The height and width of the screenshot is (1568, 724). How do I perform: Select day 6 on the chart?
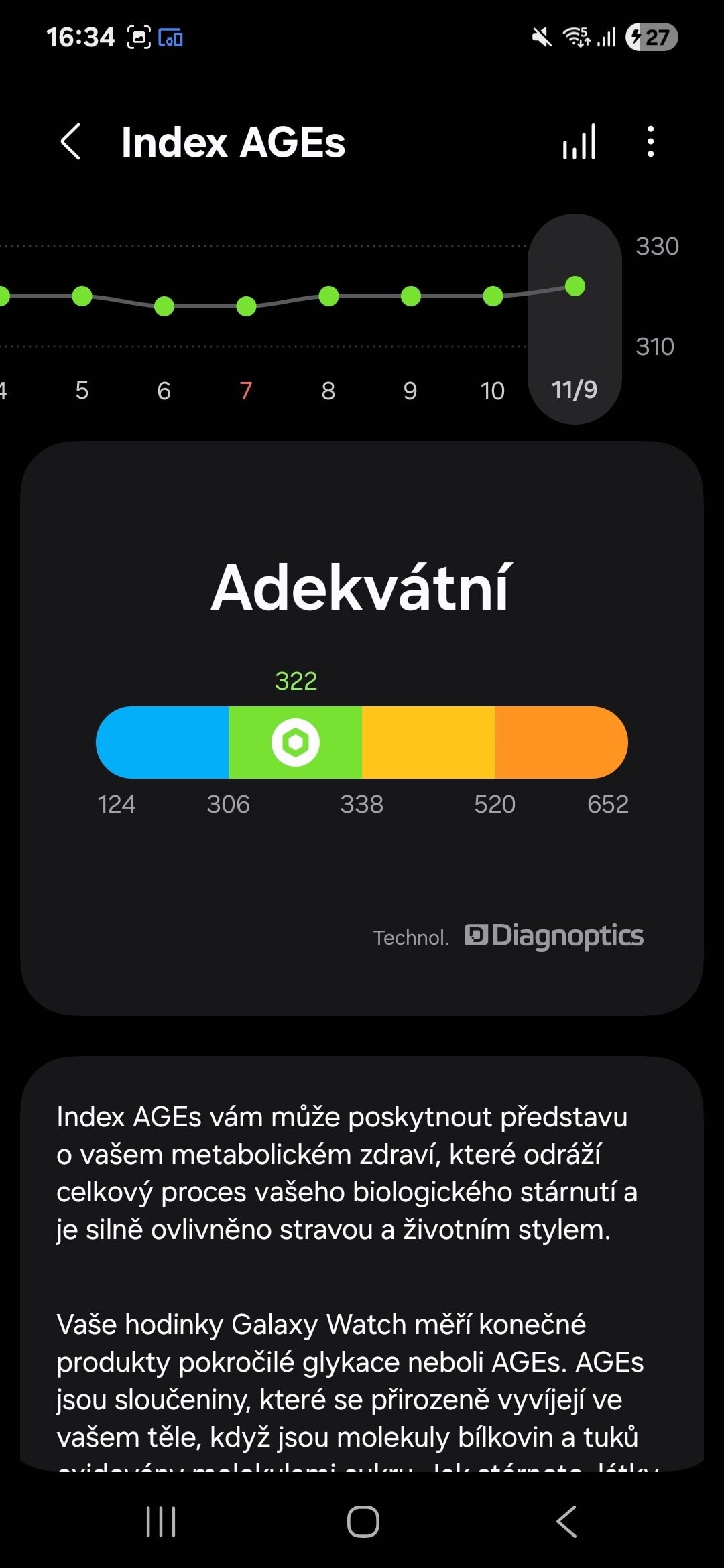coord(164,391)
